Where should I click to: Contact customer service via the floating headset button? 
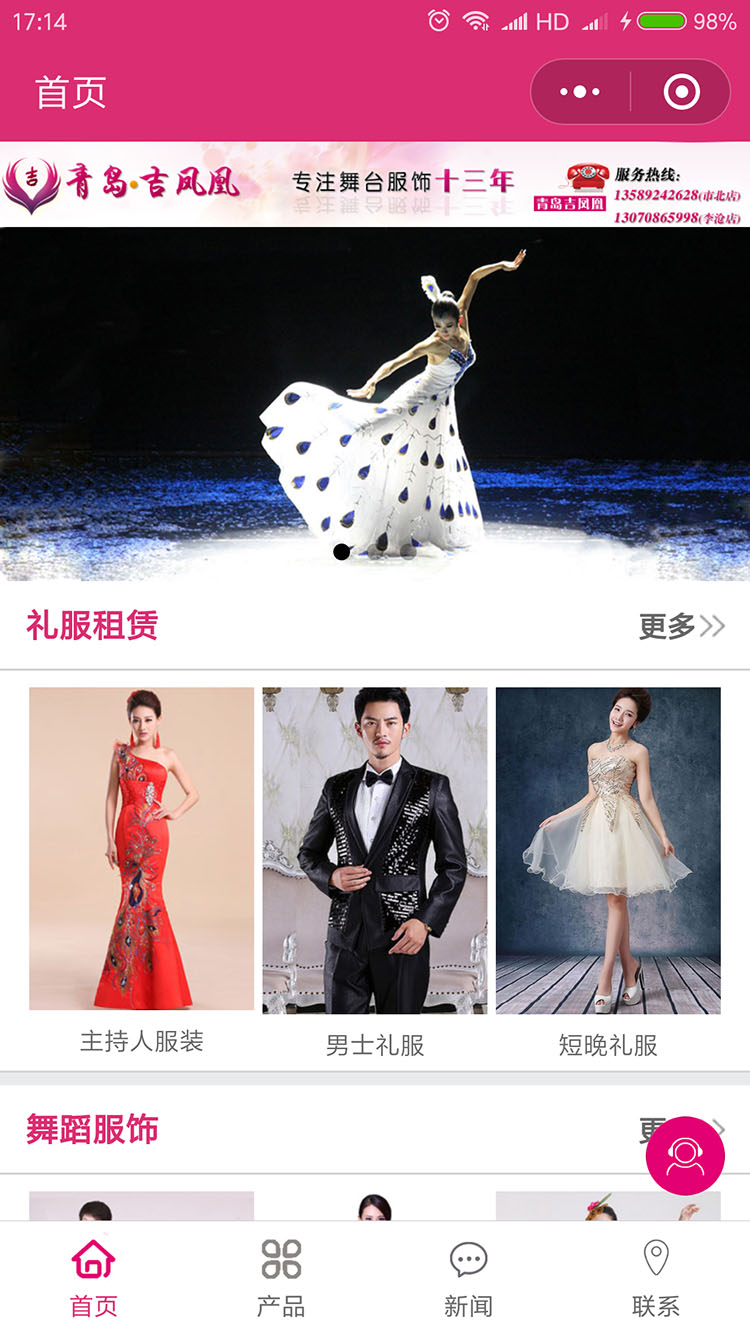point(685,1156)
